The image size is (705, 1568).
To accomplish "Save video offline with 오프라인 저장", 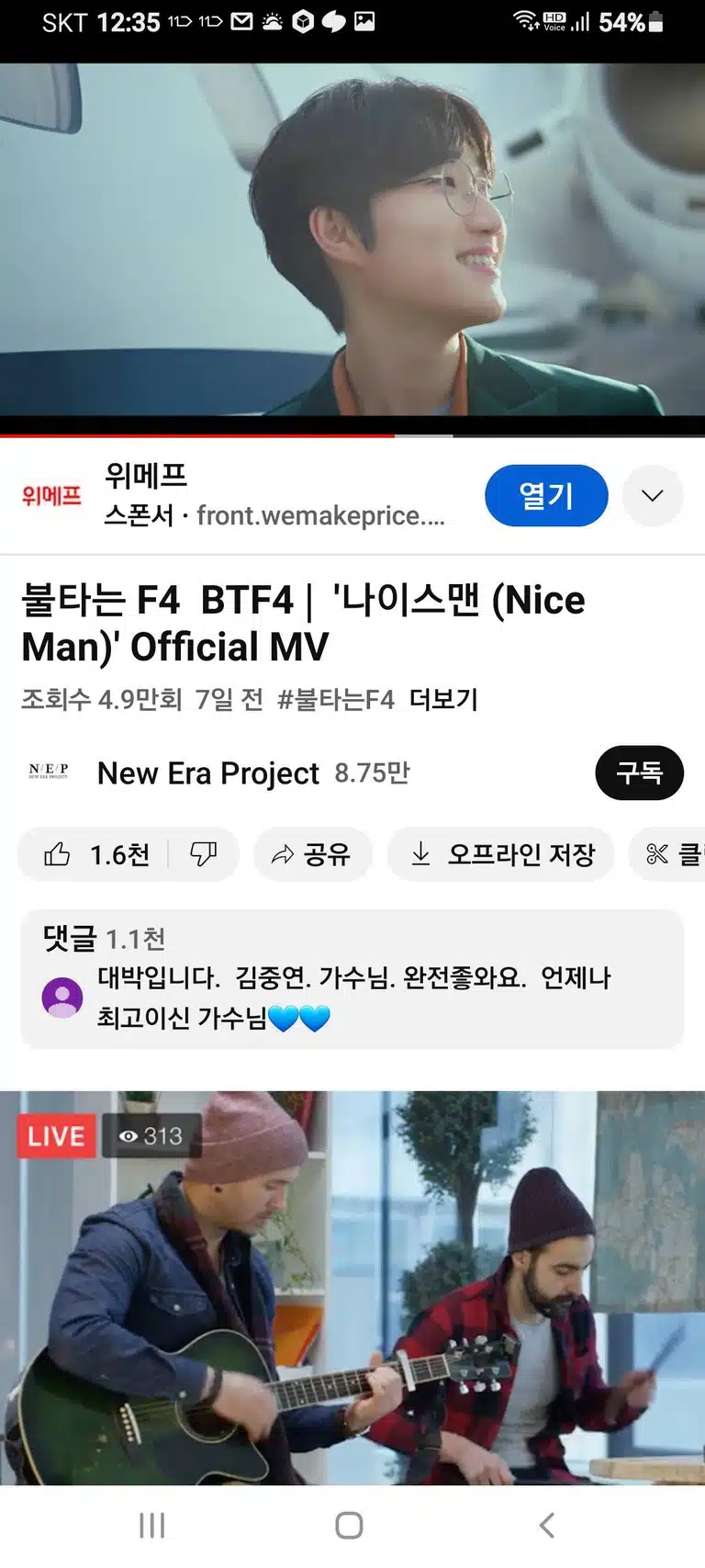I will coord(501,855).
